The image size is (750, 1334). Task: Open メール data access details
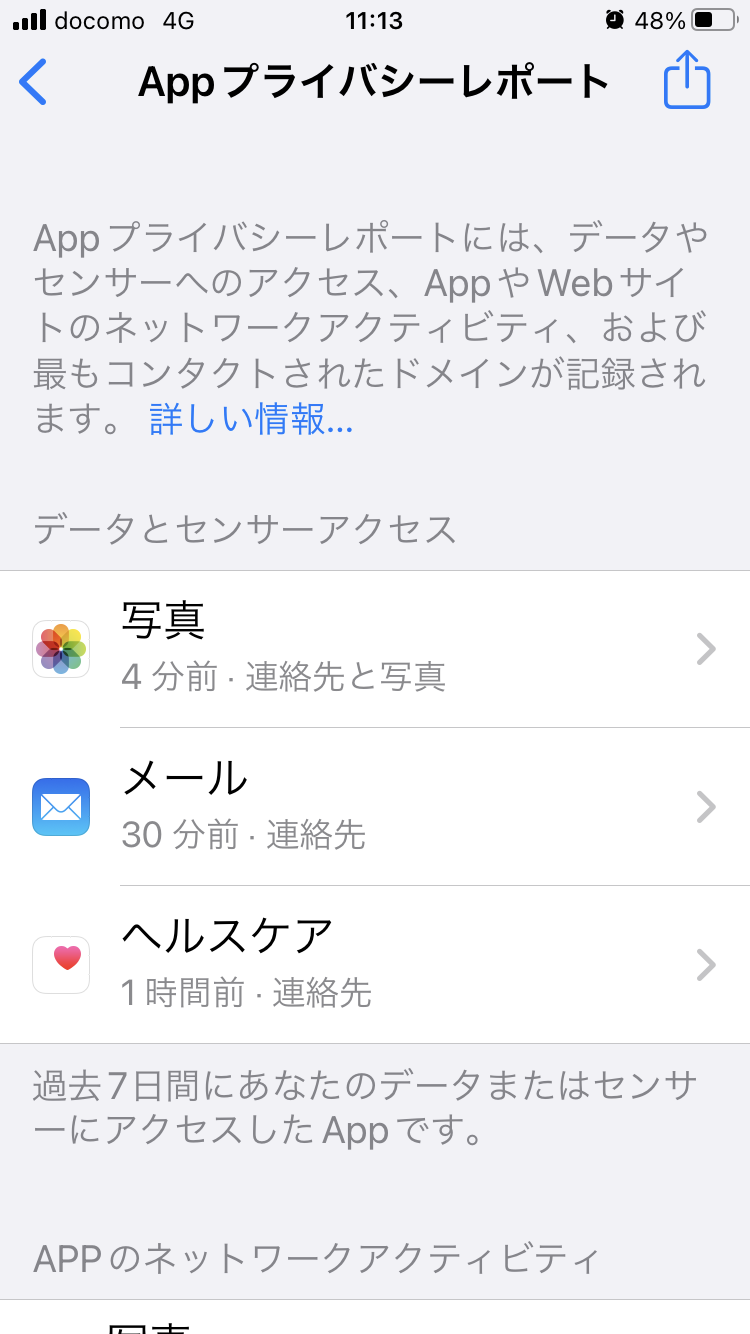pos(375,806)
